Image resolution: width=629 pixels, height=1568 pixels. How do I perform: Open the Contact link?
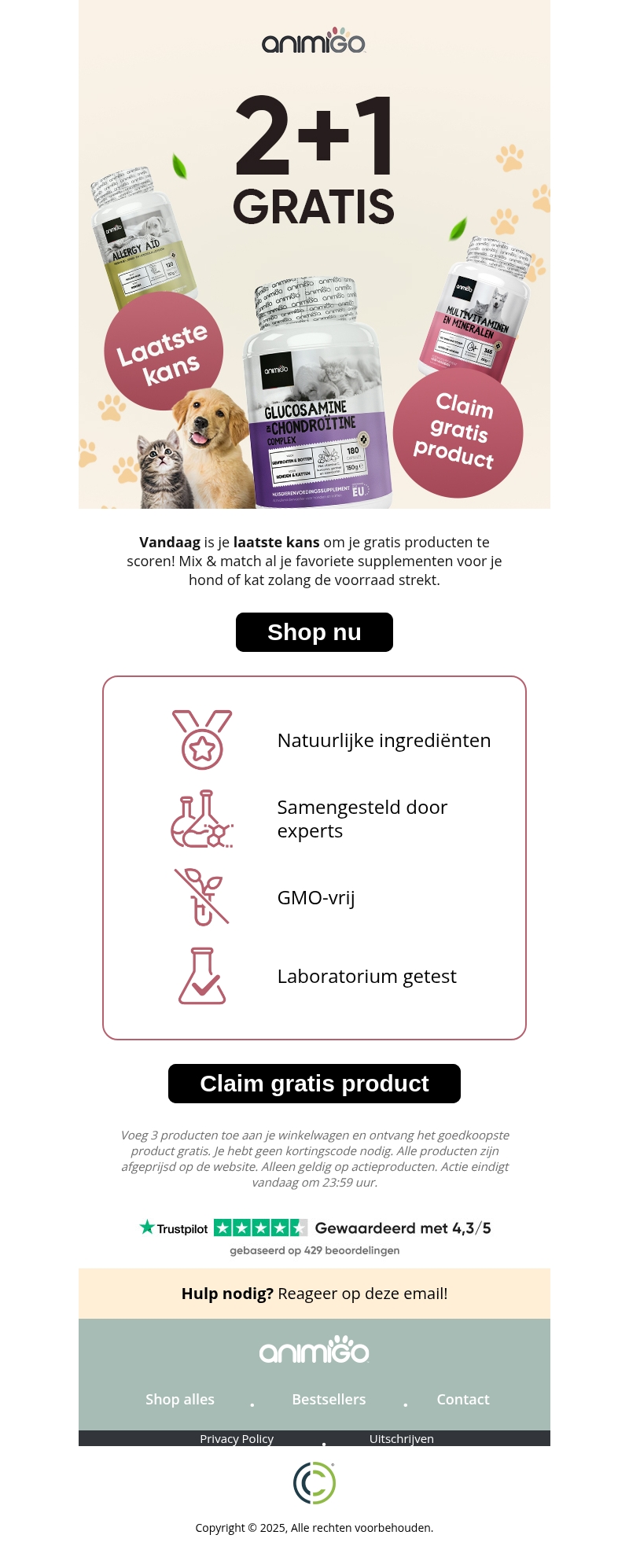click(x=463, y=1400)
